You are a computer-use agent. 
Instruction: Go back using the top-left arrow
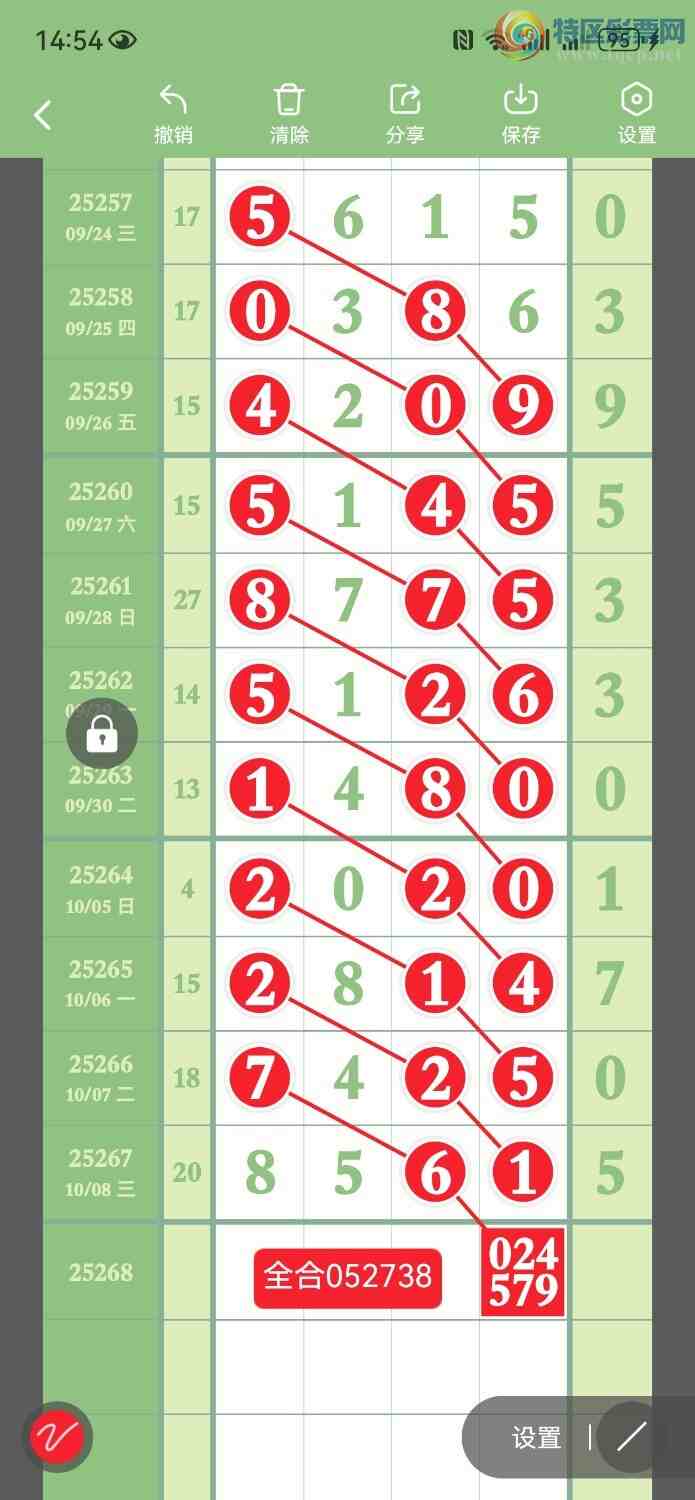tap(42, 115)
